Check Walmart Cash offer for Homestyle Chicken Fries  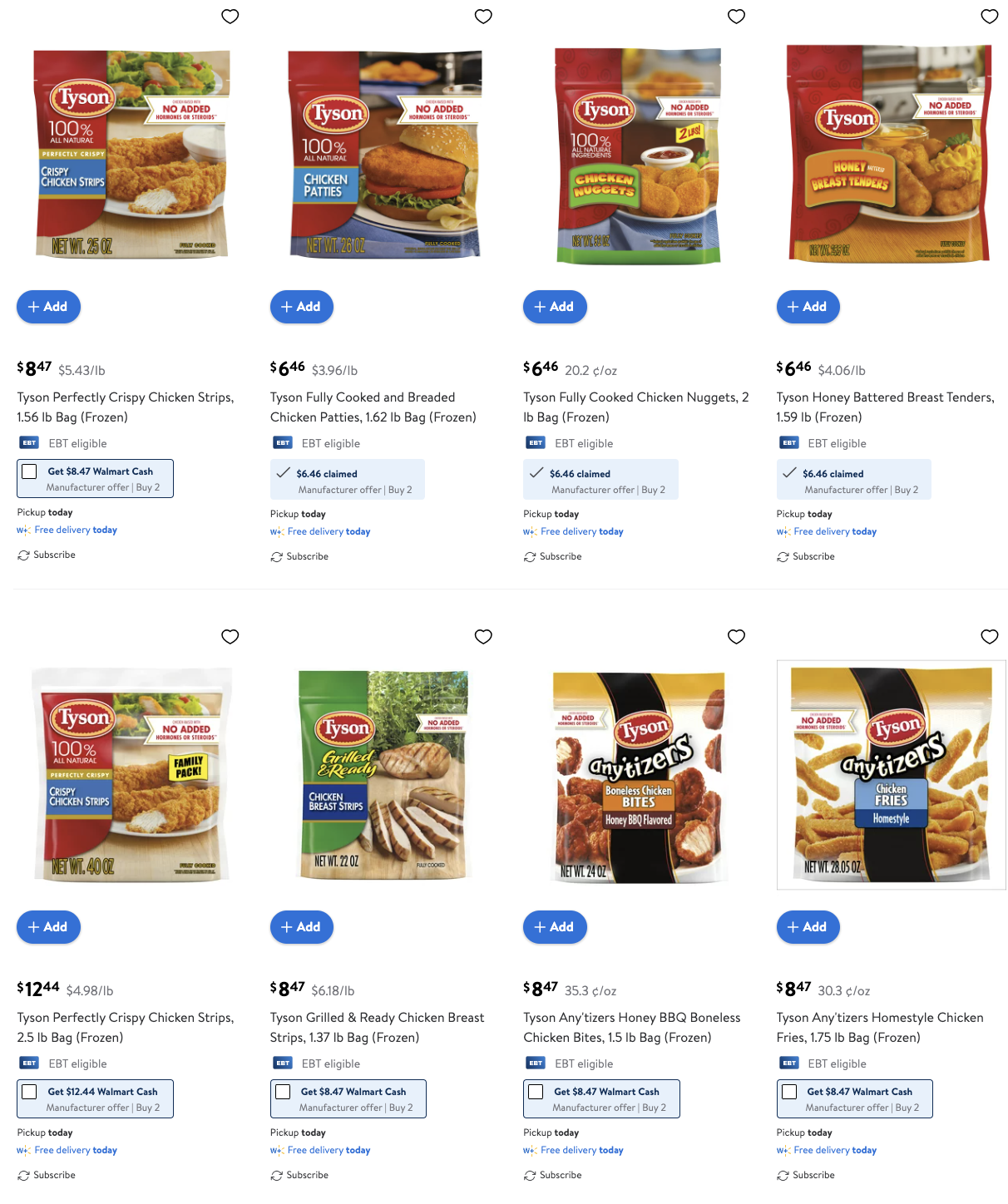pyautogui.click(x=789, y=1092)
